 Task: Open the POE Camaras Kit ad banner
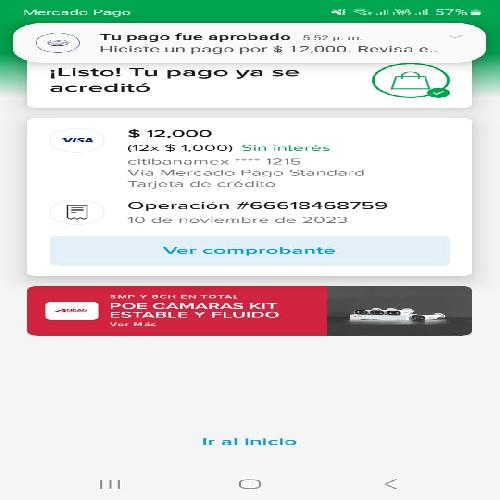249,311
